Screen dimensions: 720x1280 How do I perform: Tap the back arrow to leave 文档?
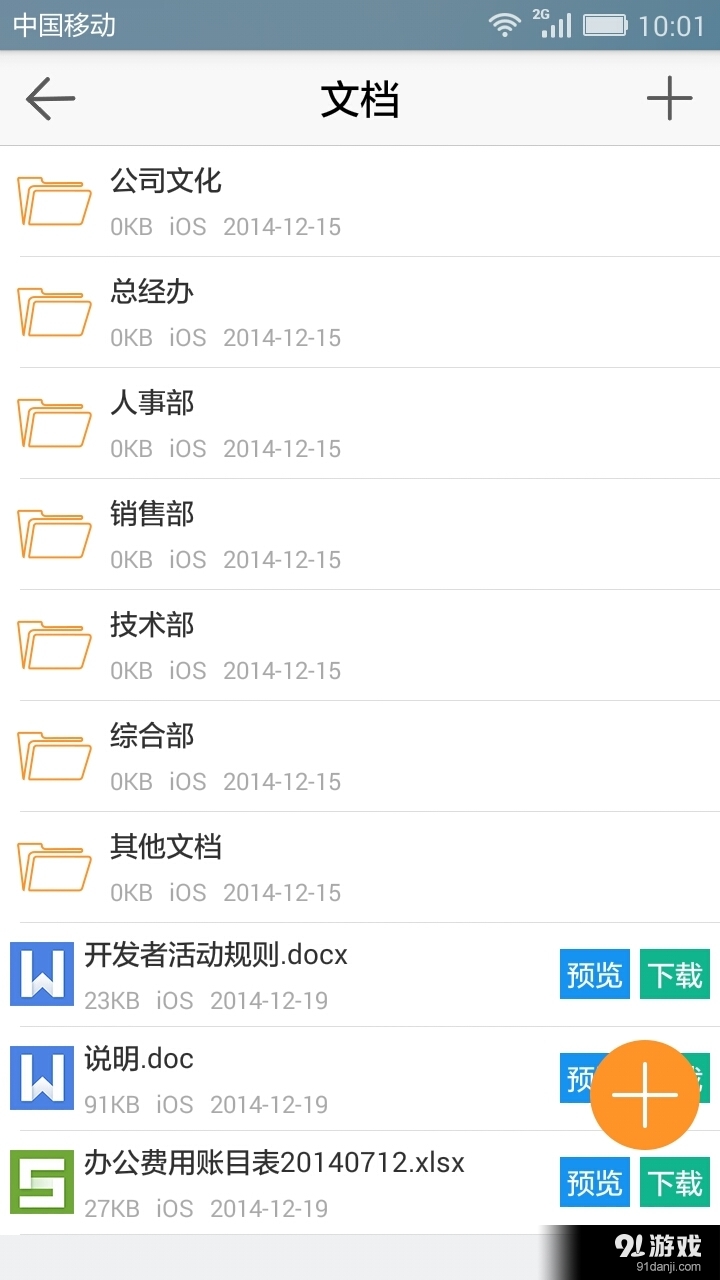(48, 98)
